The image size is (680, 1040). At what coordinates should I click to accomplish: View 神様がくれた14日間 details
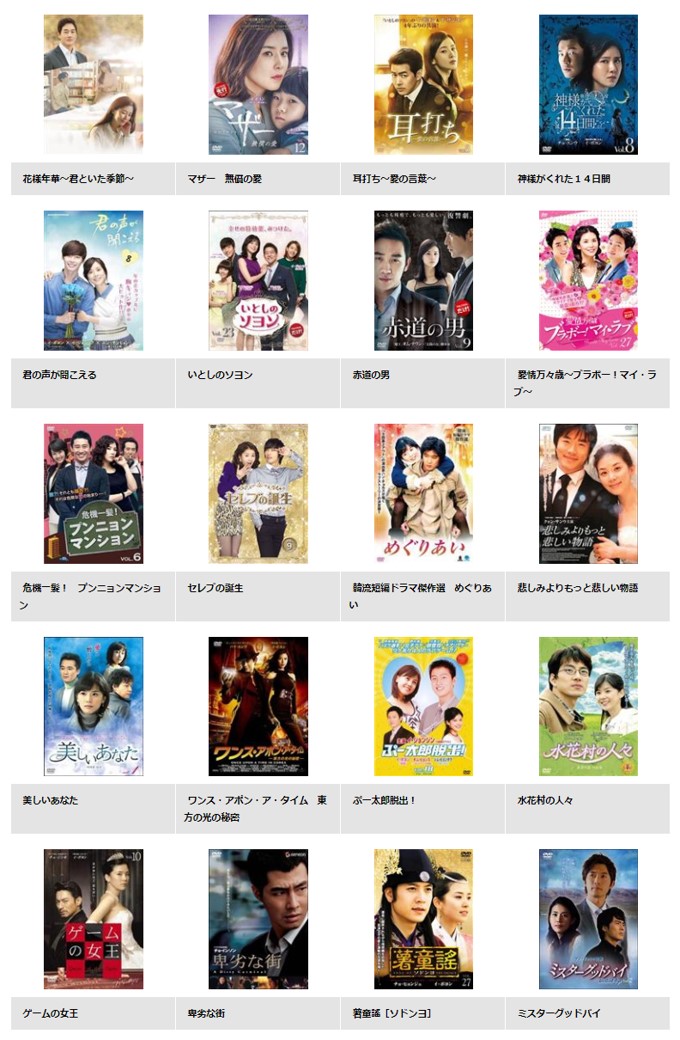pos(588,84)
